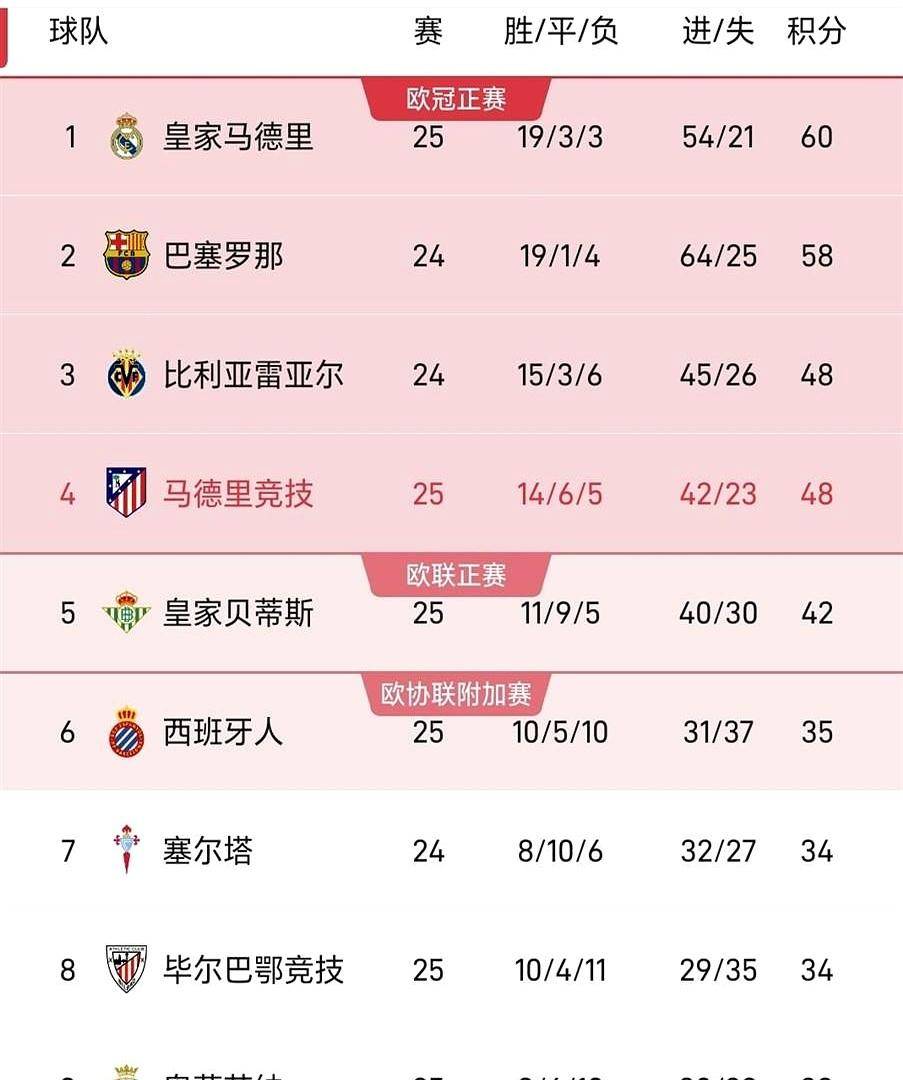
Task: Click the team name 西班牙人
Action: click(x=222, y=732)
